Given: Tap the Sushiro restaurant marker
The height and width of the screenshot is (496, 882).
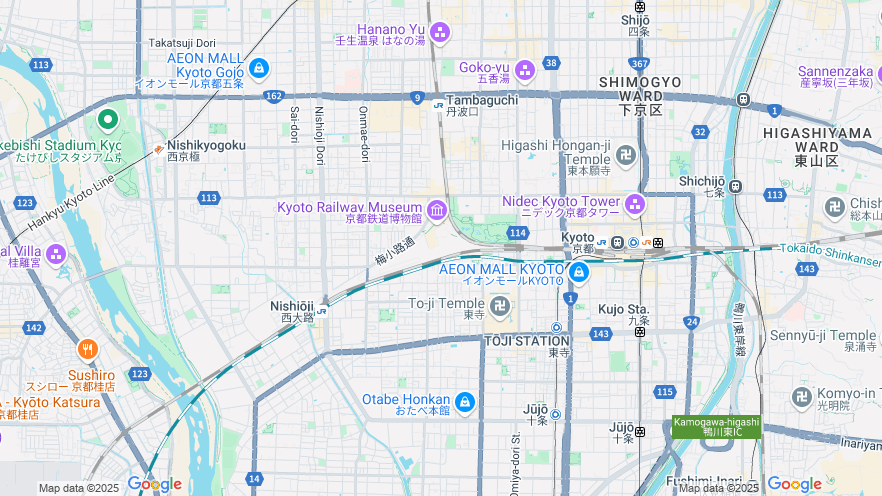Looking at the screenshot, I should 88,350.
